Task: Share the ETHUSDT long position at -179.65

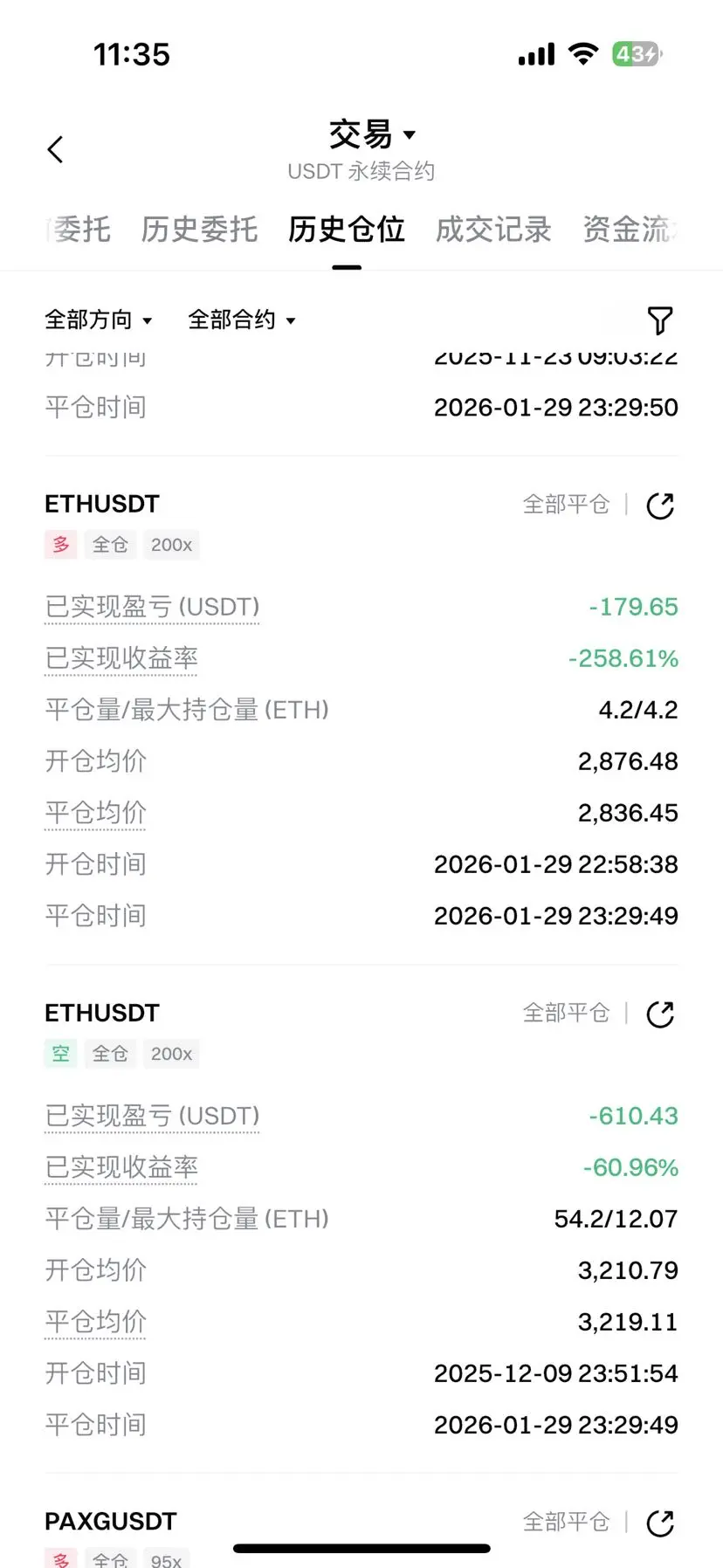Action: pyautogui.click(x=660, y=505)
